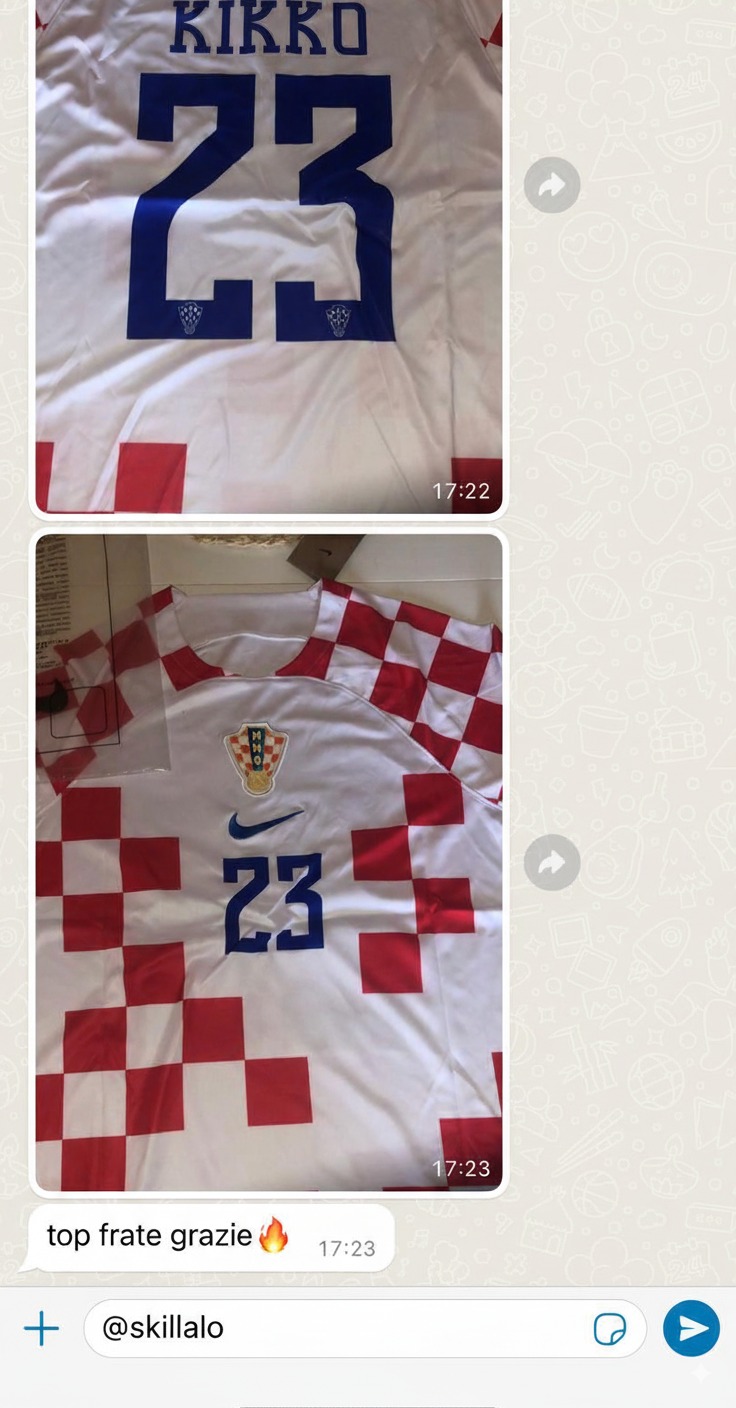Focus the message field containing @skillalo
The image size is (736, 1408).
click(340, 1328)
